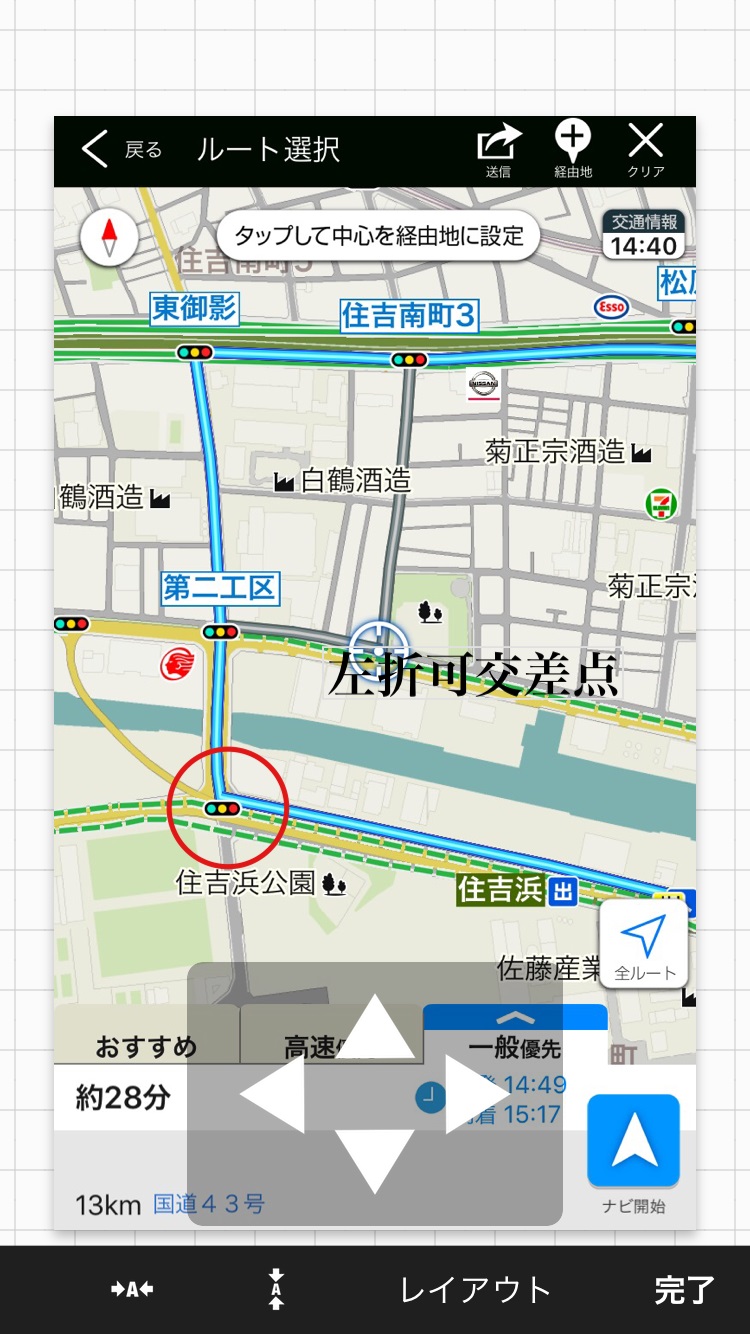The width and height of the screenshot is (750, 1334).
Task: Start navigation with ナビ開始
Action: pos(633,1140)
